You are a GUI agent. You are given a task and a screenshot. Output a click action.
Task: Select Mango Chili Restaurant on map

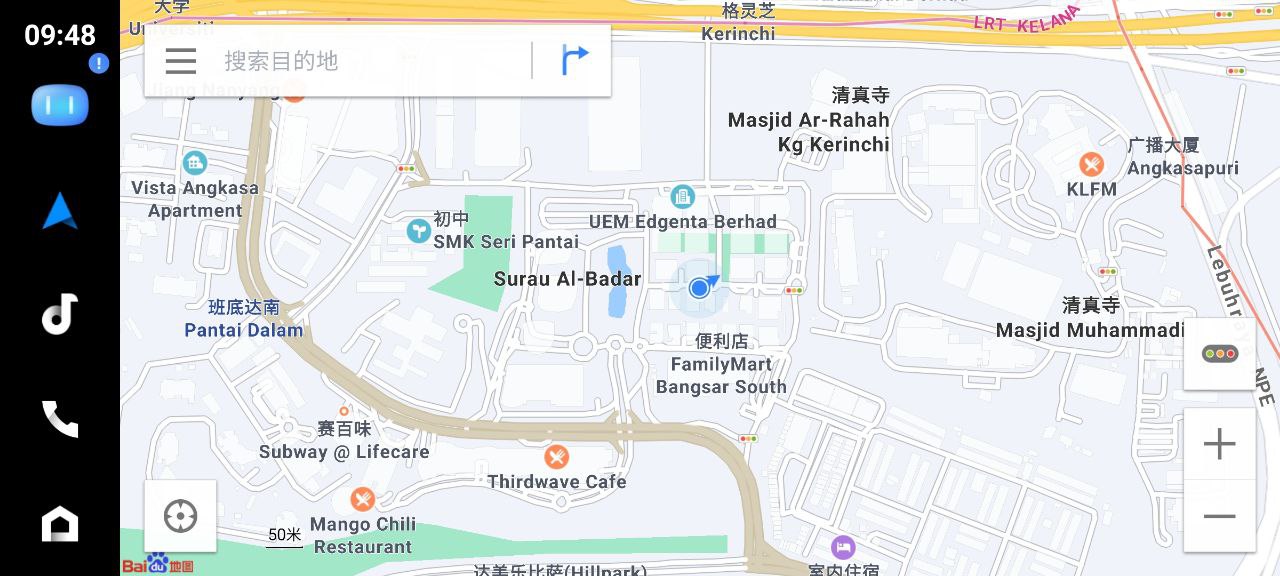[x=363, y=499]
